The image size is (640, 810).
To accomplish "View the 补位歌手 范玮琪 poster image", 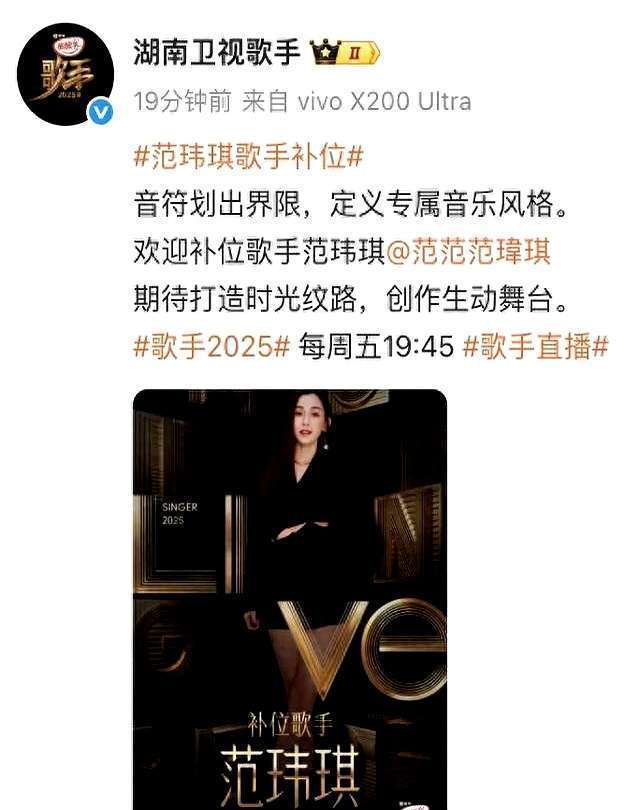I will tap(290, 600).
